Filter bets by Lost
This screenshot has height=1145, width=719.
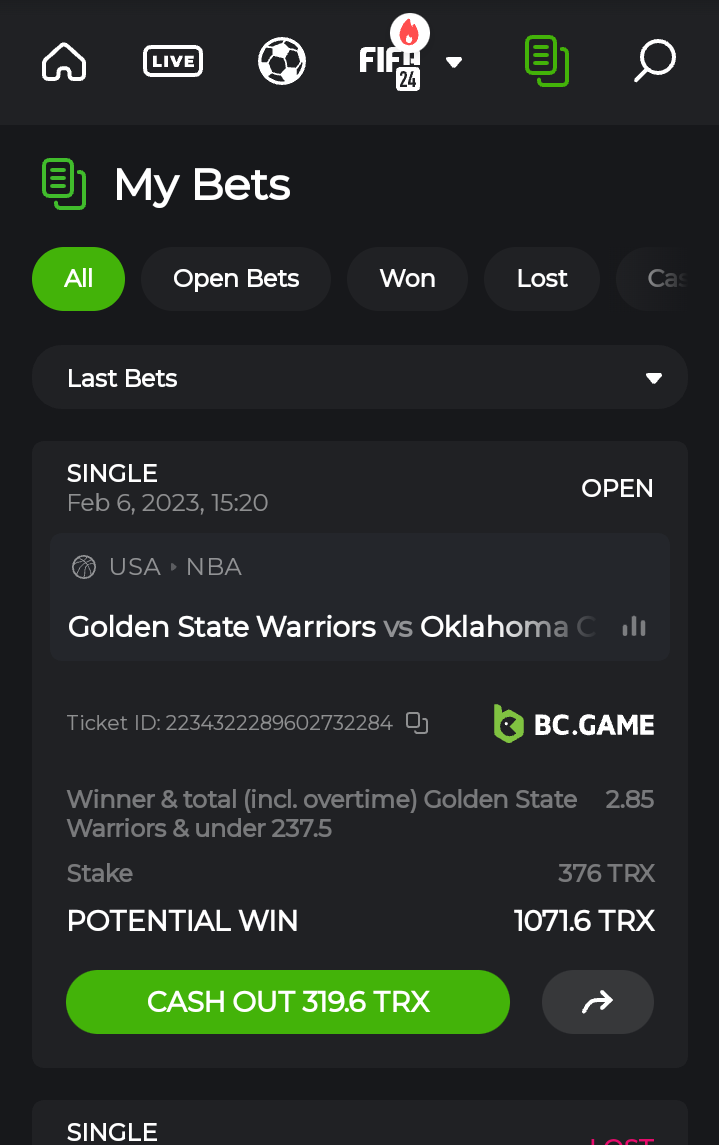[x=542, y=279]
